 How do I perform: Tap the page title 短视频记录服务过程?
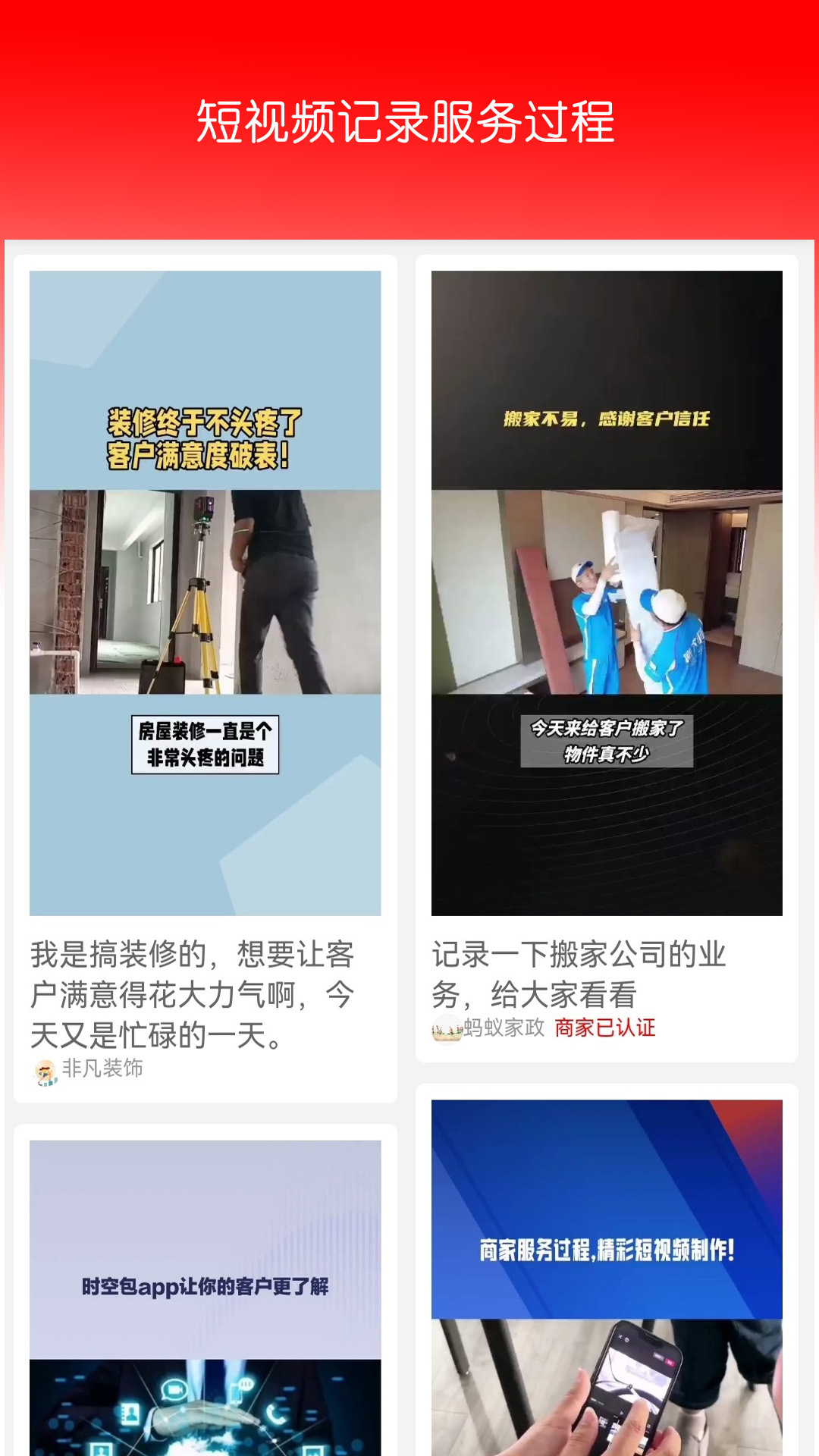pos(409,119)
